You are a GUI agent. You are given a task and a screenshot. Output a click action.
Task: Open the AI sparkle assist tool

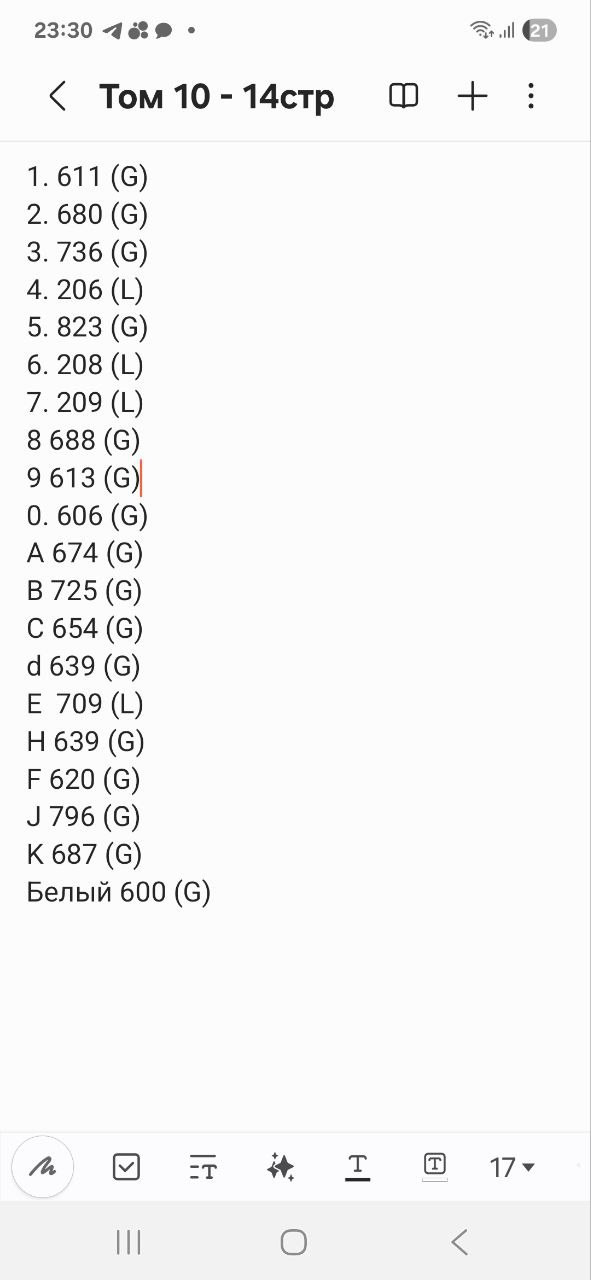pos(281,1166)
